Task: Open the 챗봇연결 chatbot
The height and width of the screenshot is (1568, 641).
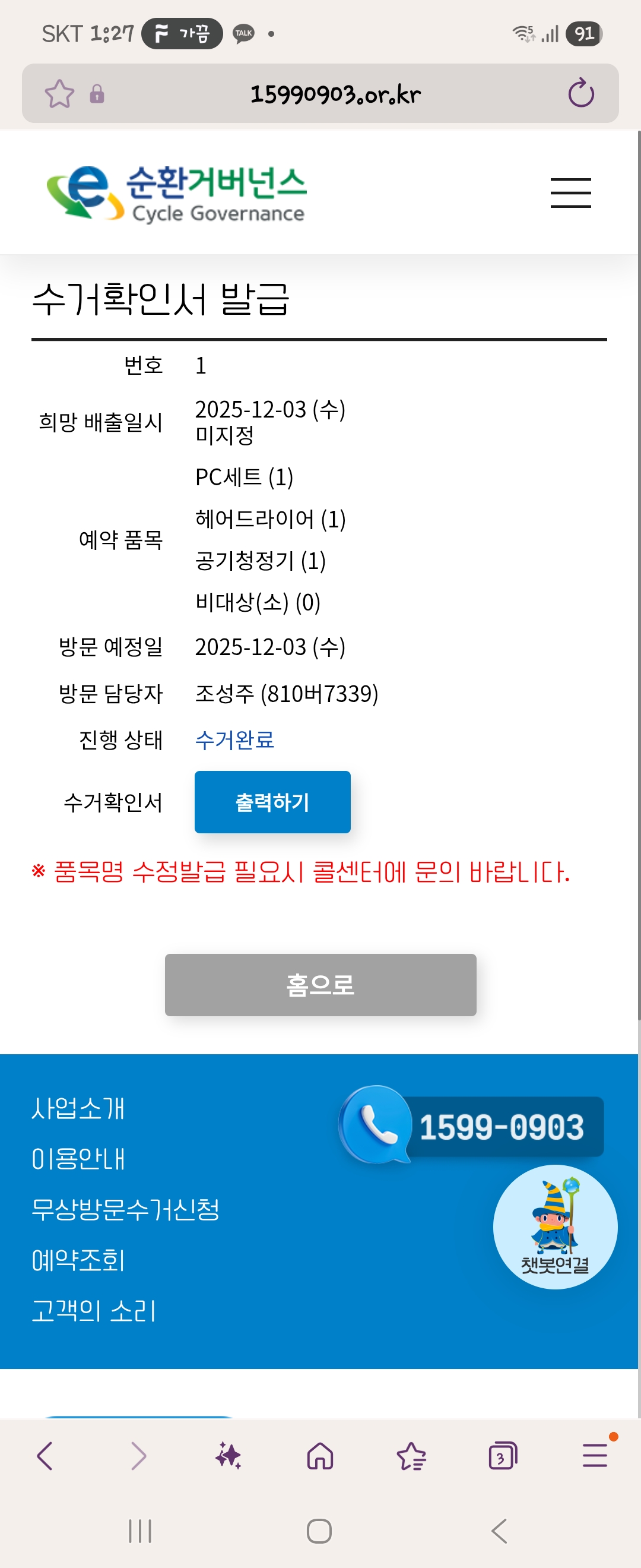Action: (x=554, y=1226)
